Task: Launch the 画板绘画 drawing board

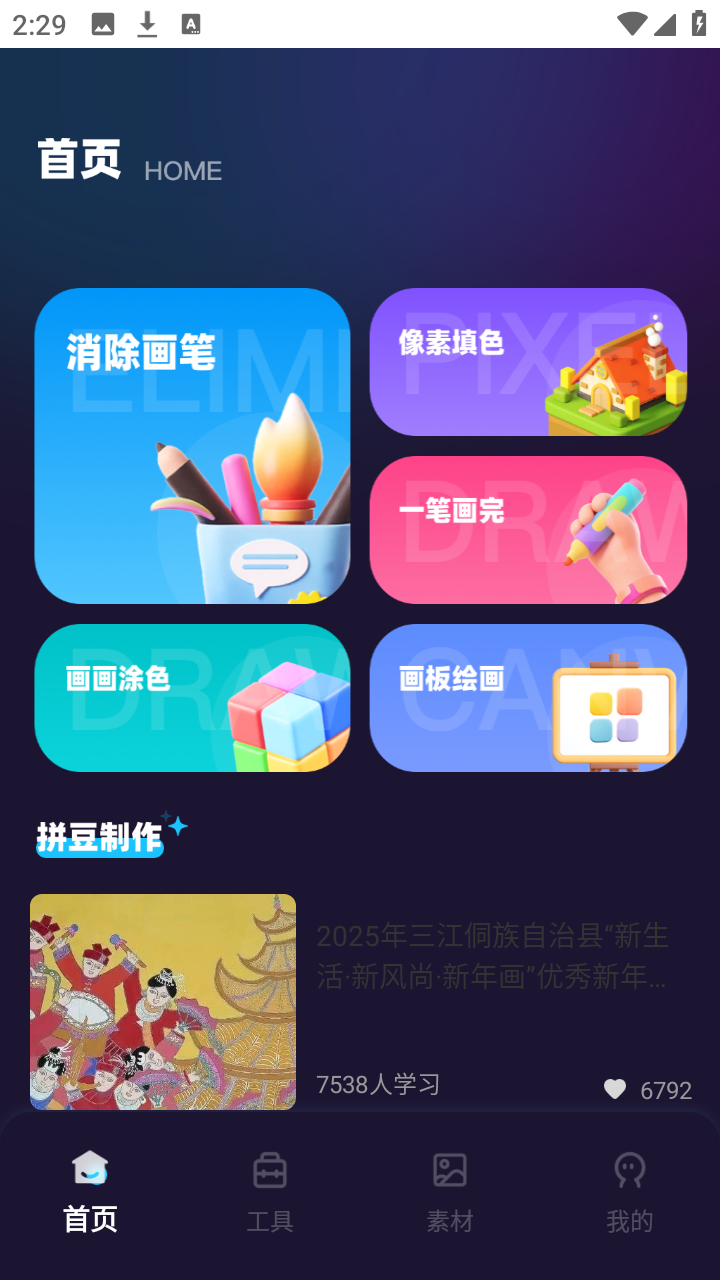Action: pyautogui.click(x=528, y=697)
